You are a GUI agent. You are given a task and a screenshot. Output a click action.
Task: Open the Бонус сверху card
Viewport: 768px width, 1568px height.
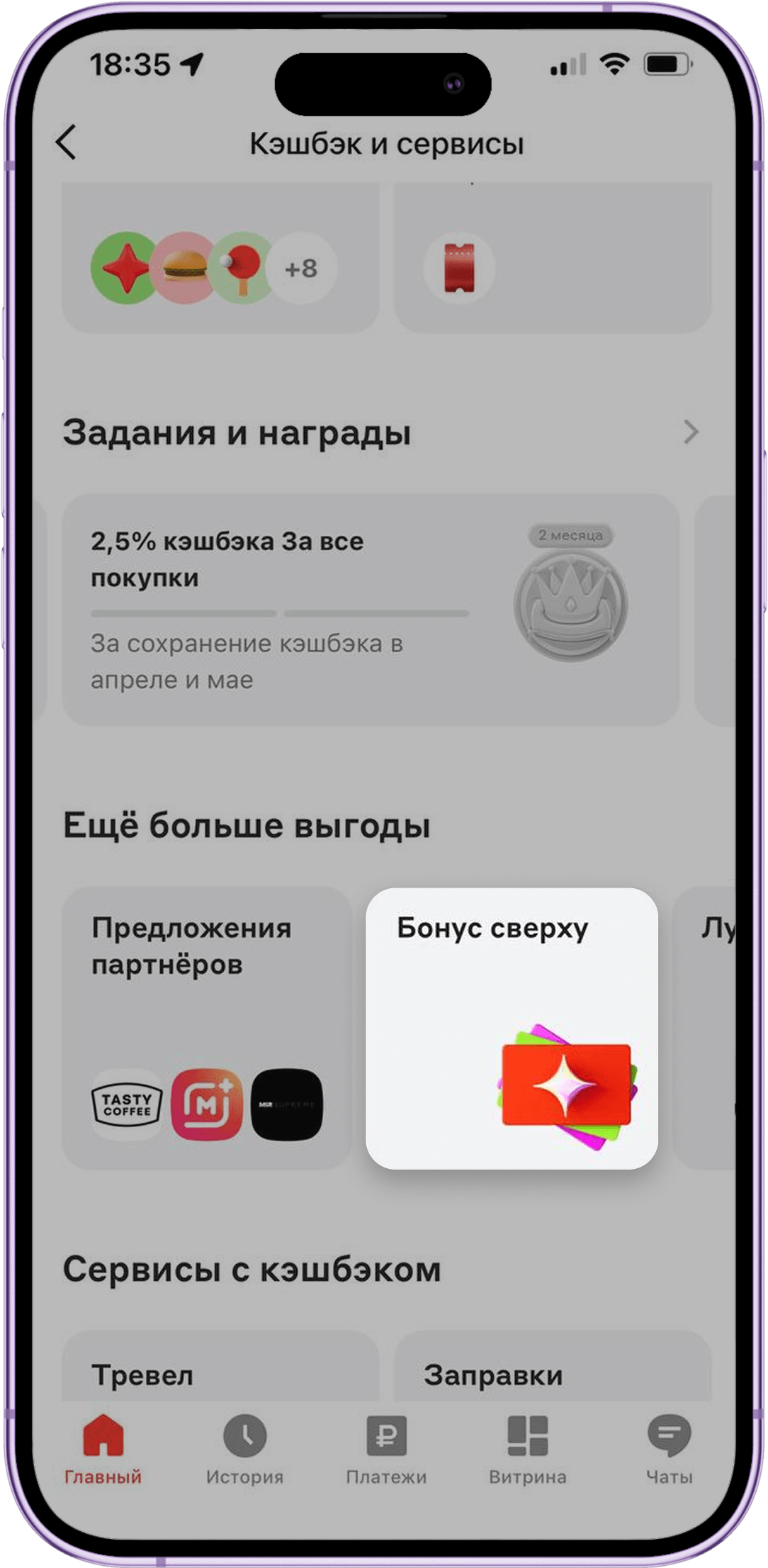click(x=512, y=1028)
